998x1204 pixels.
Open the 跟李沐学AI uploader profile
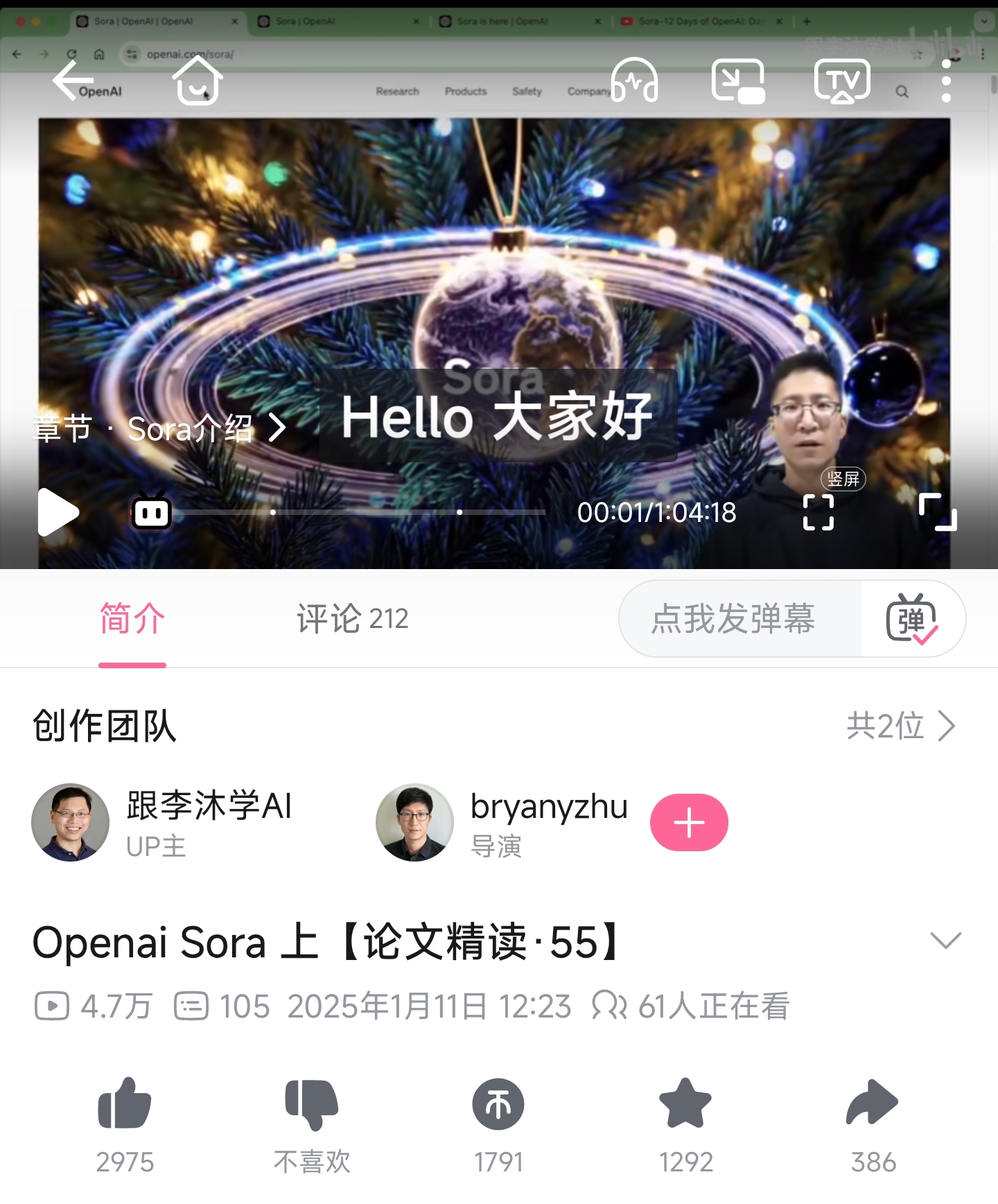(x=71, y=823)
